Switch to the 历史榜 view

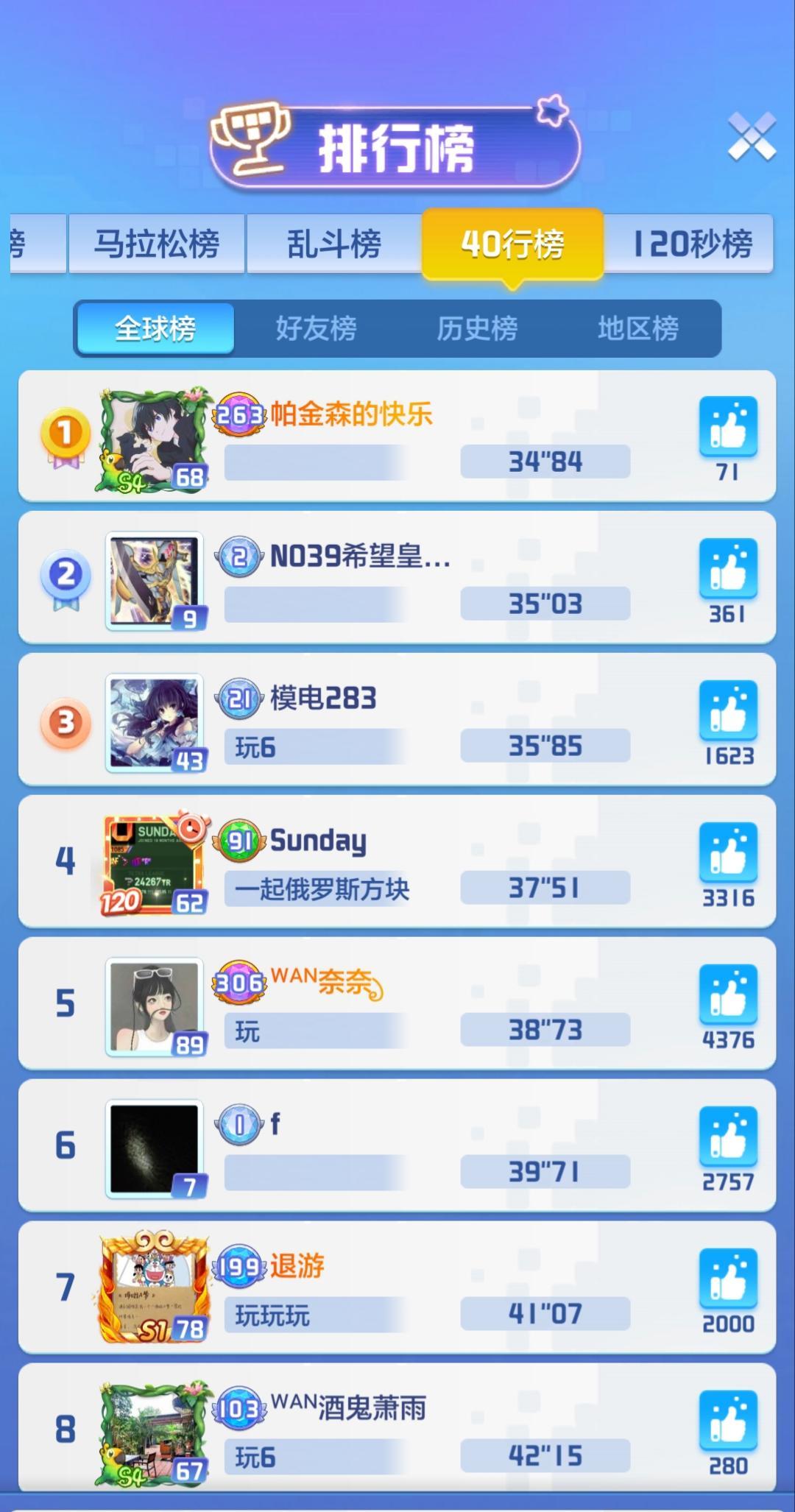[478, 329]
